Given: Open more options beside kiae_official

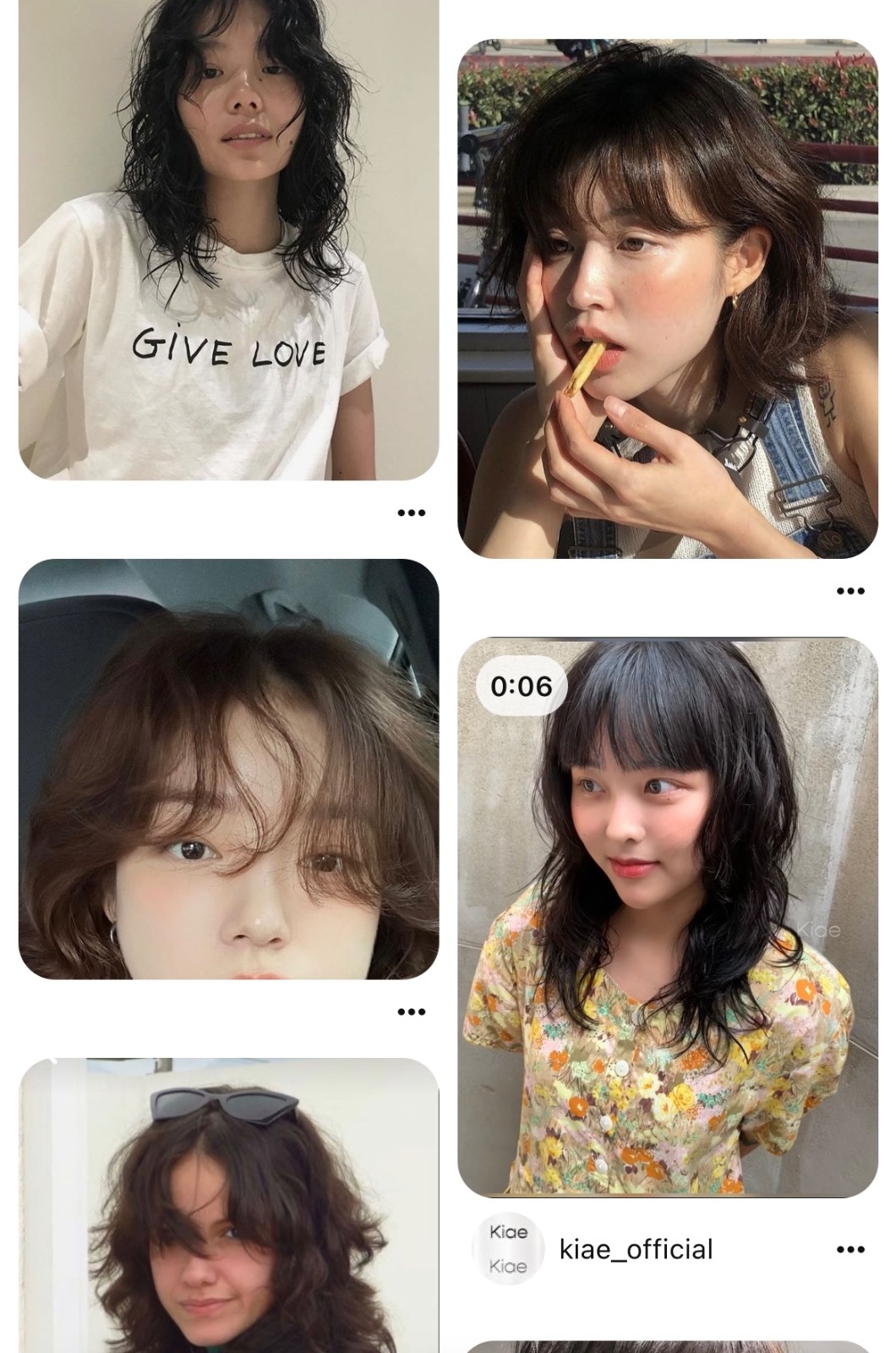Looking at the screenshot, I should (x=850, y=1249).
